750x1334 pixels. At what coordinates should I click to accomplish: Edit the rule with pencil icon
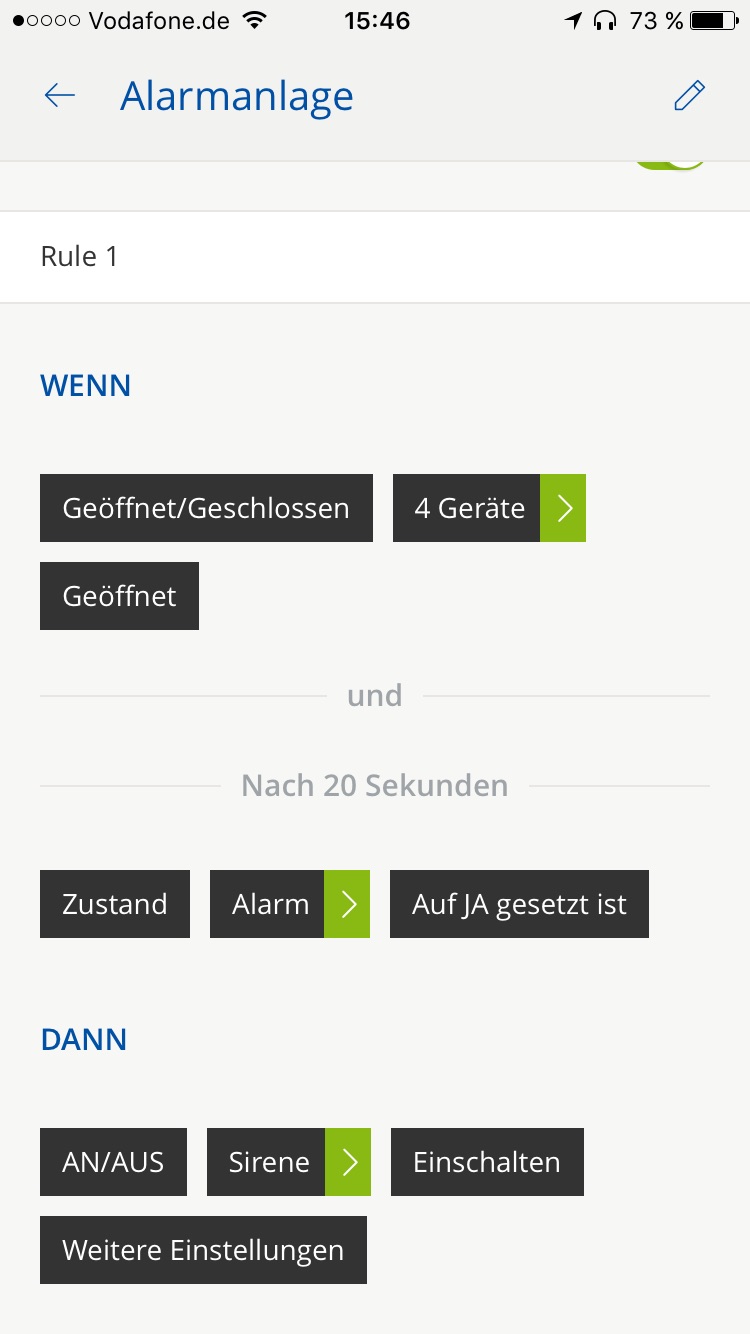(x=689, y=96)
